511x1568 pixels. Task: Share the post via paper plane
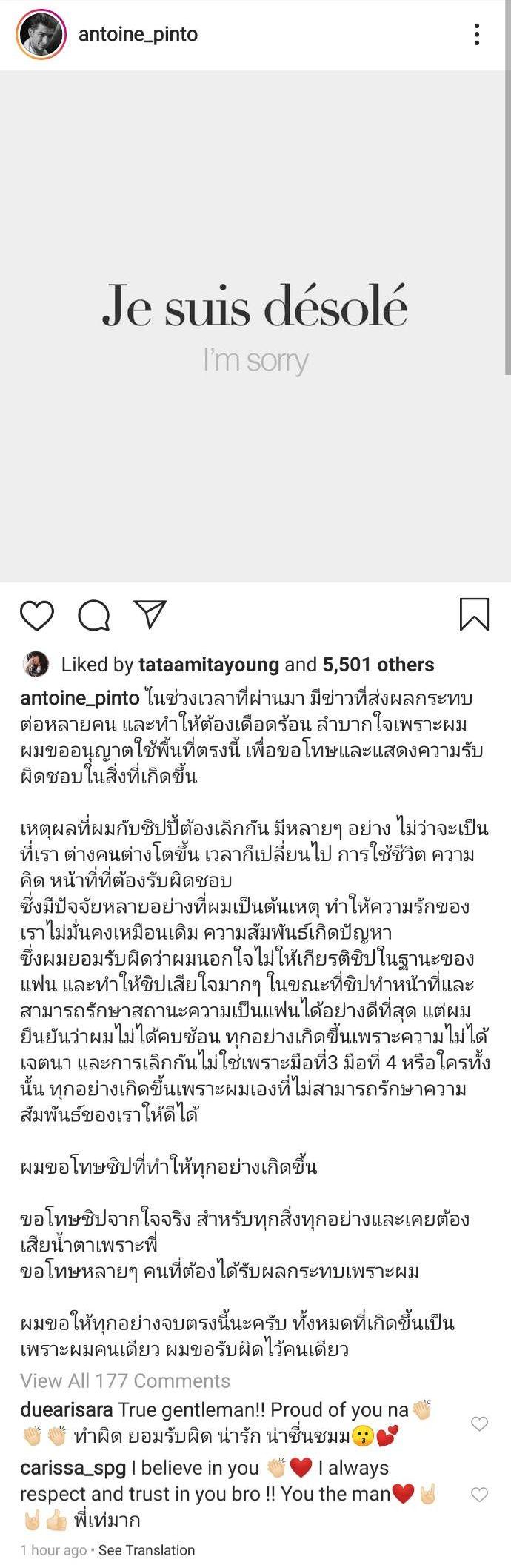tap(150, 614)
